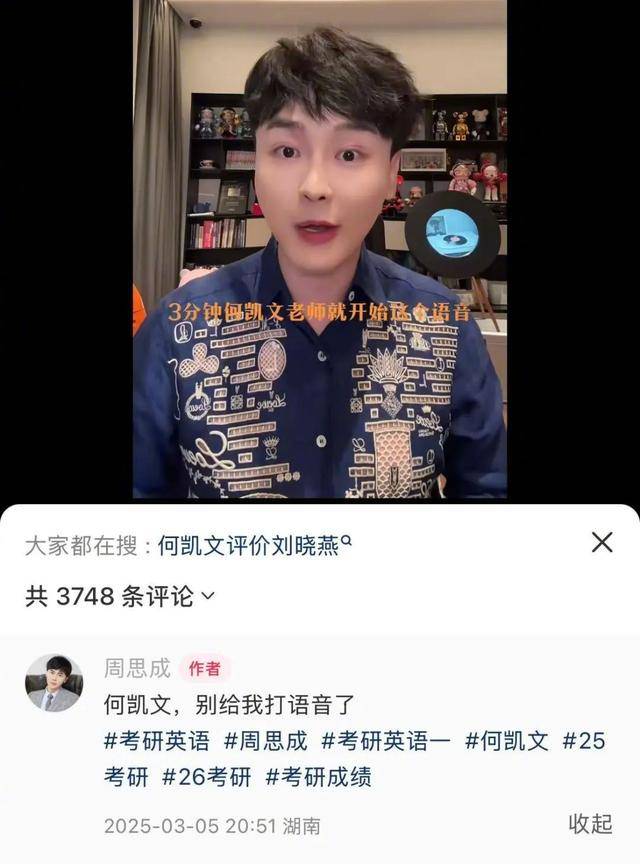Open the #考研英语一 hashtag
Image resolution: width=640 pixels, height=864 pixels.
387,741
